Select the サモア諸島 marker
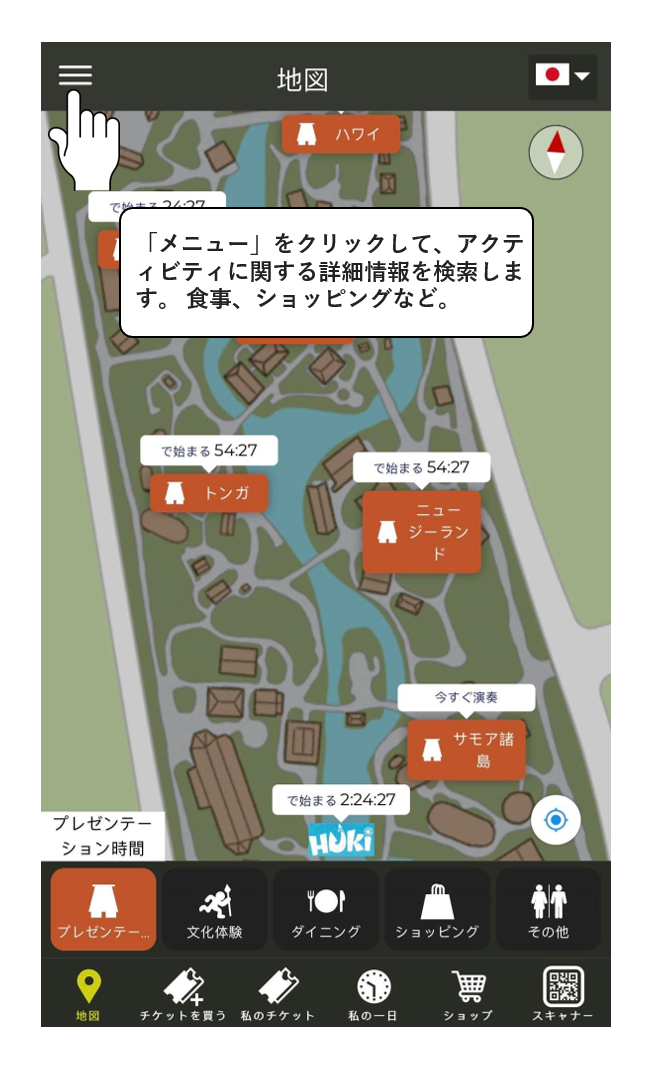 click(466, 750)
